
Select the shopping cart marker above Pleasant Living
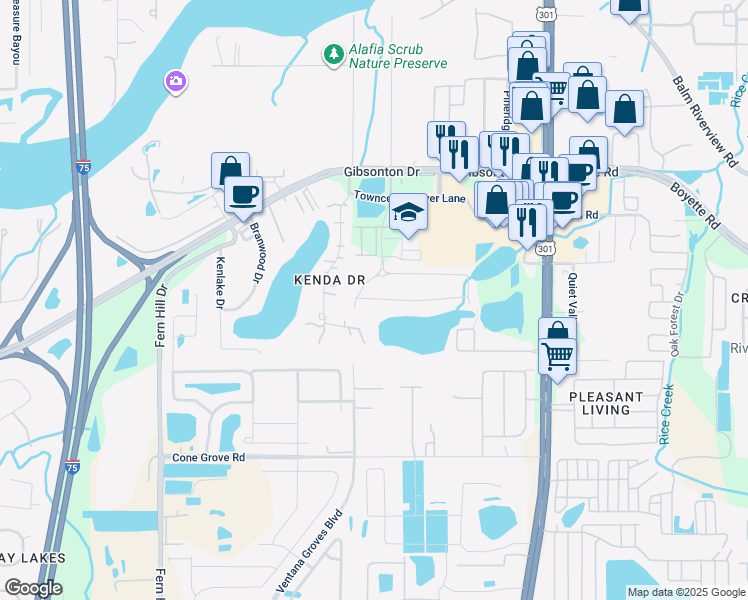click(557, 356)
